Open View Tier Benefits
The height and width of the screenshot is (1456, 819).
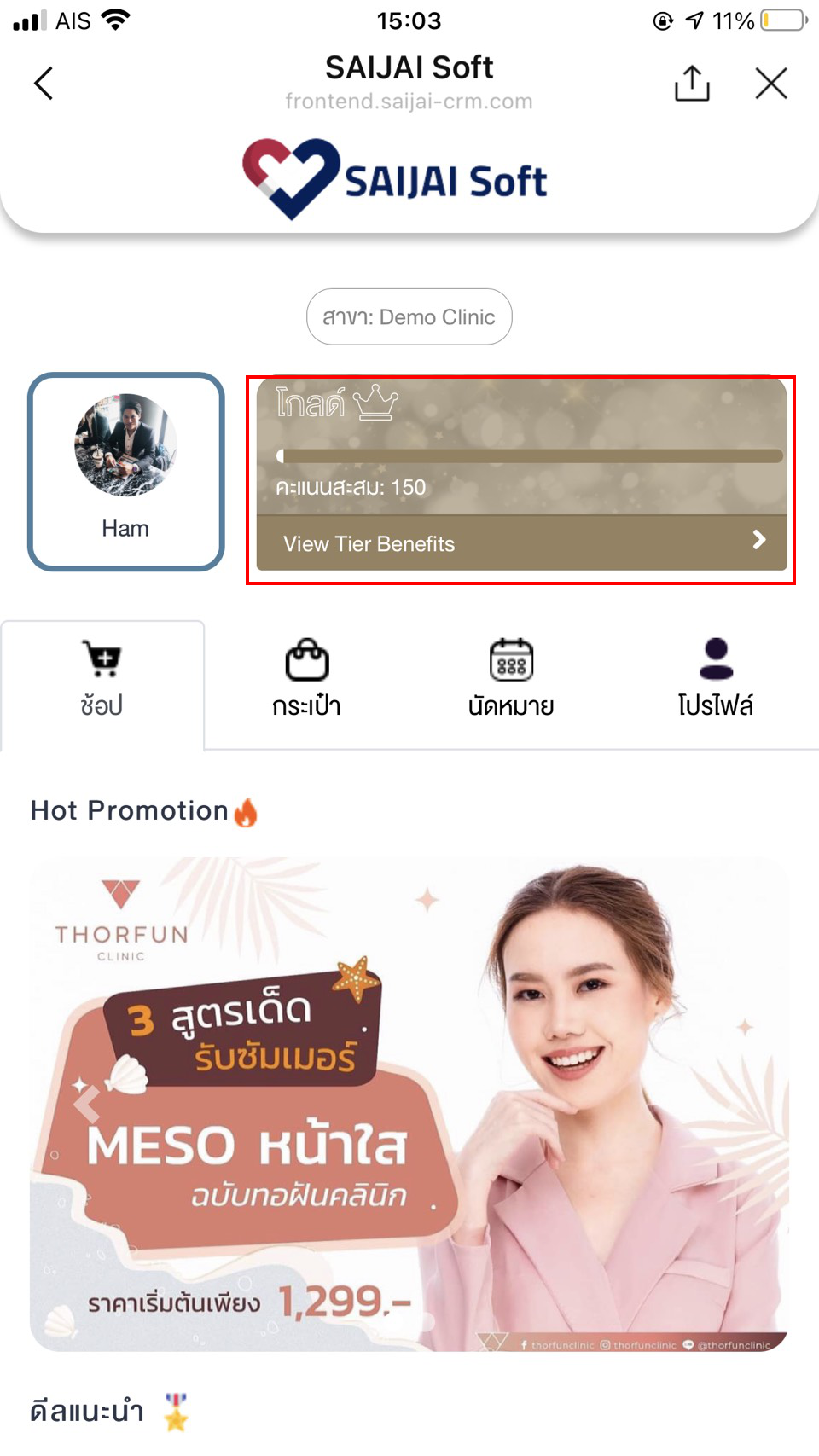pyautogui.click(x=369, y=543)
